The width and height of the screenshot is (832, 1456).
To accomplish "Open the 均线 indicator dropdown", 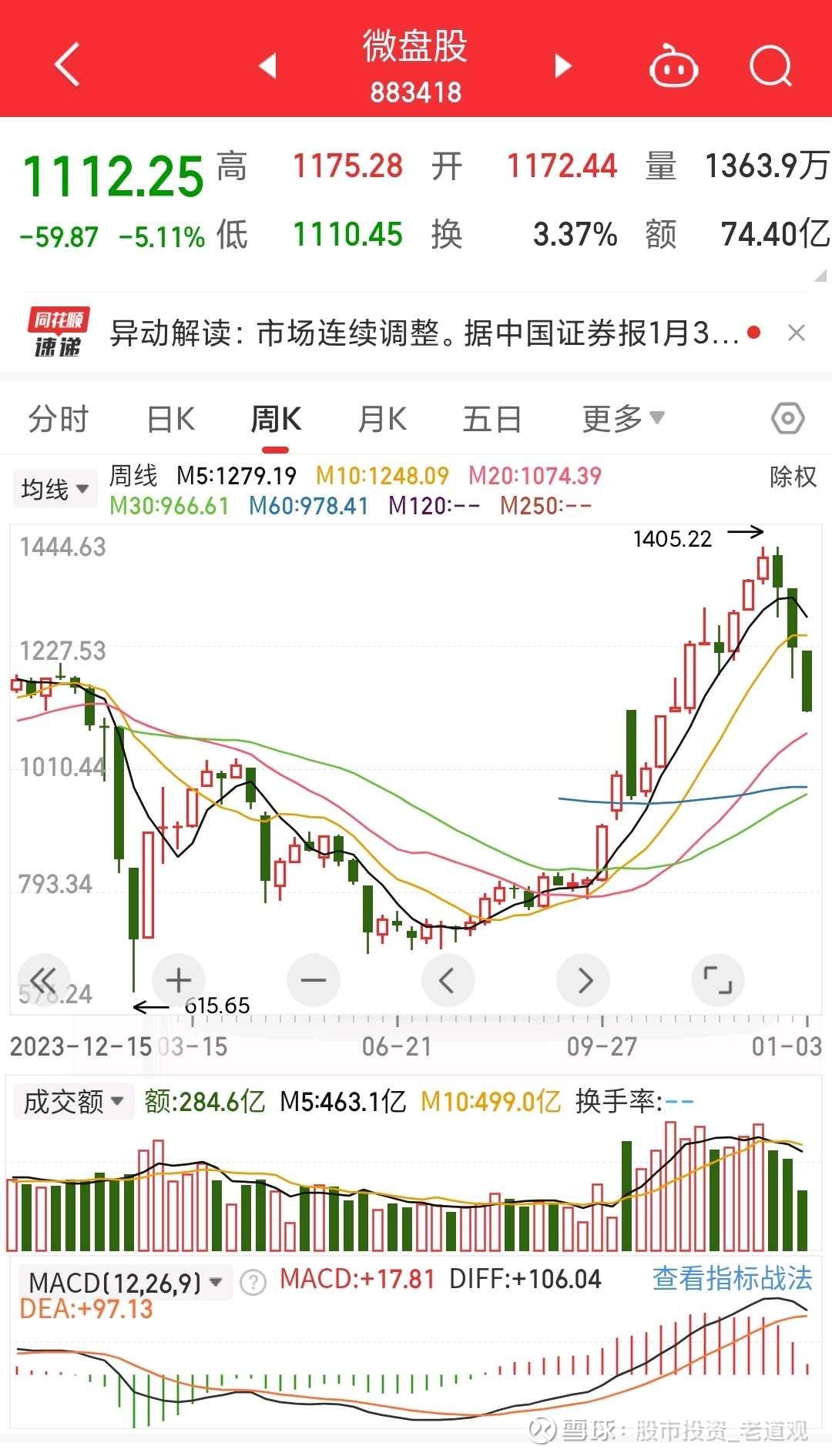I will (54, 489).
